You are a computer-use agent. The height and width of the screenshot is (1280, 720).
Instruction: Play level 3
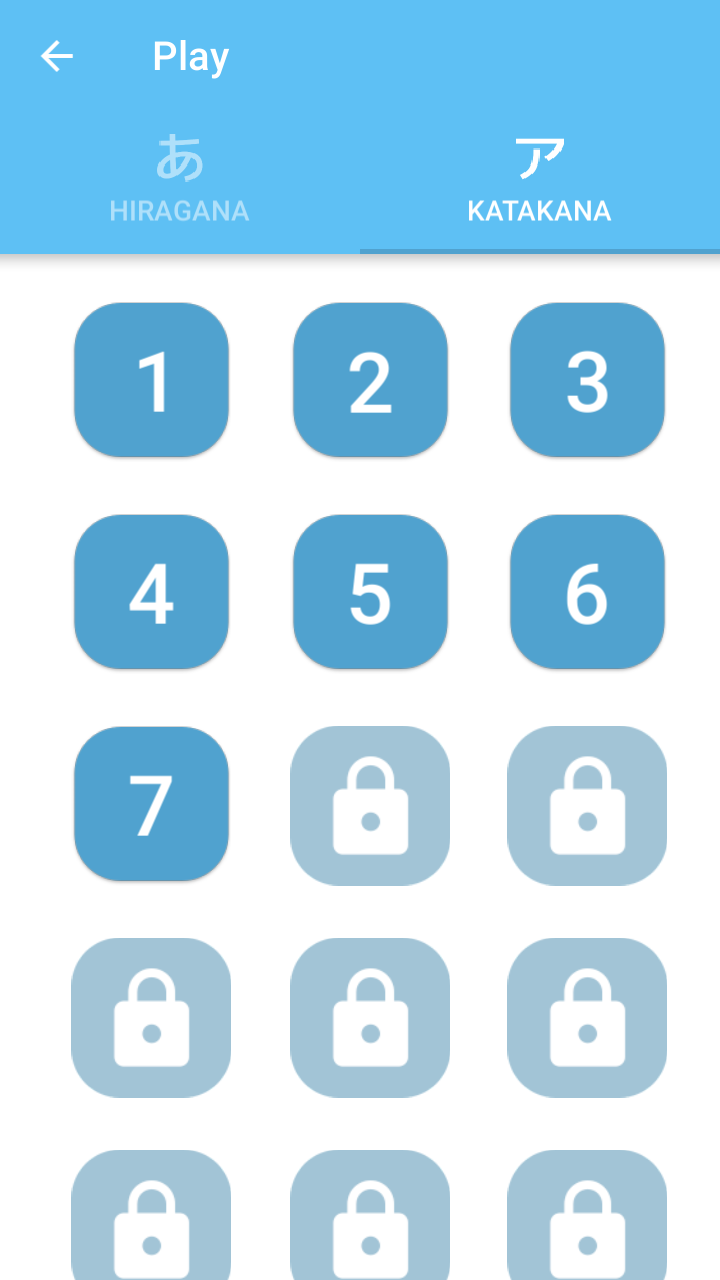click(x=588, y=380)
